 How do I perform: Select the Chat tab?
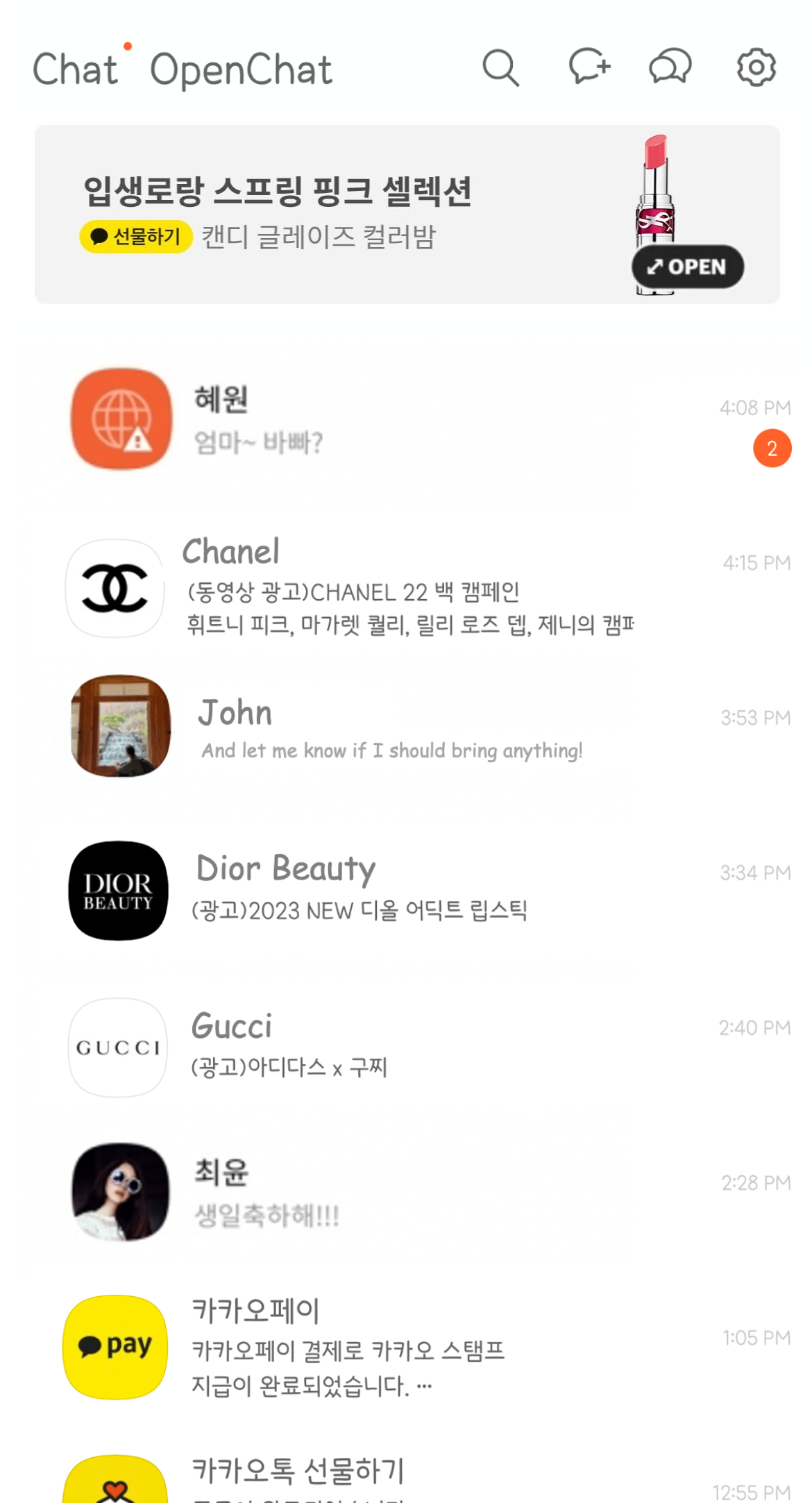[x=76, y=70]
